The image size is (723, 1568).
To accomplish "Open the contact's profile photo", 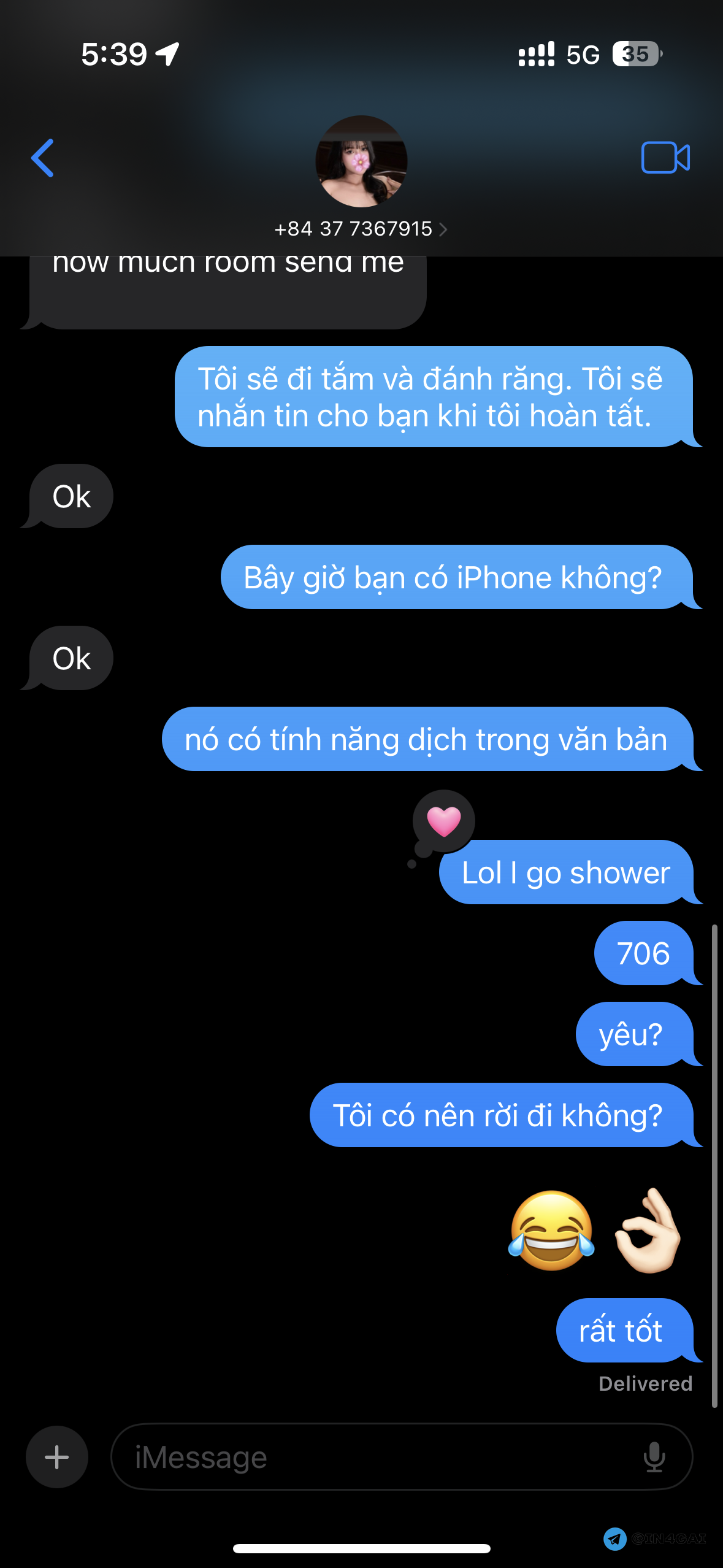I will click(x=361, y=161).
